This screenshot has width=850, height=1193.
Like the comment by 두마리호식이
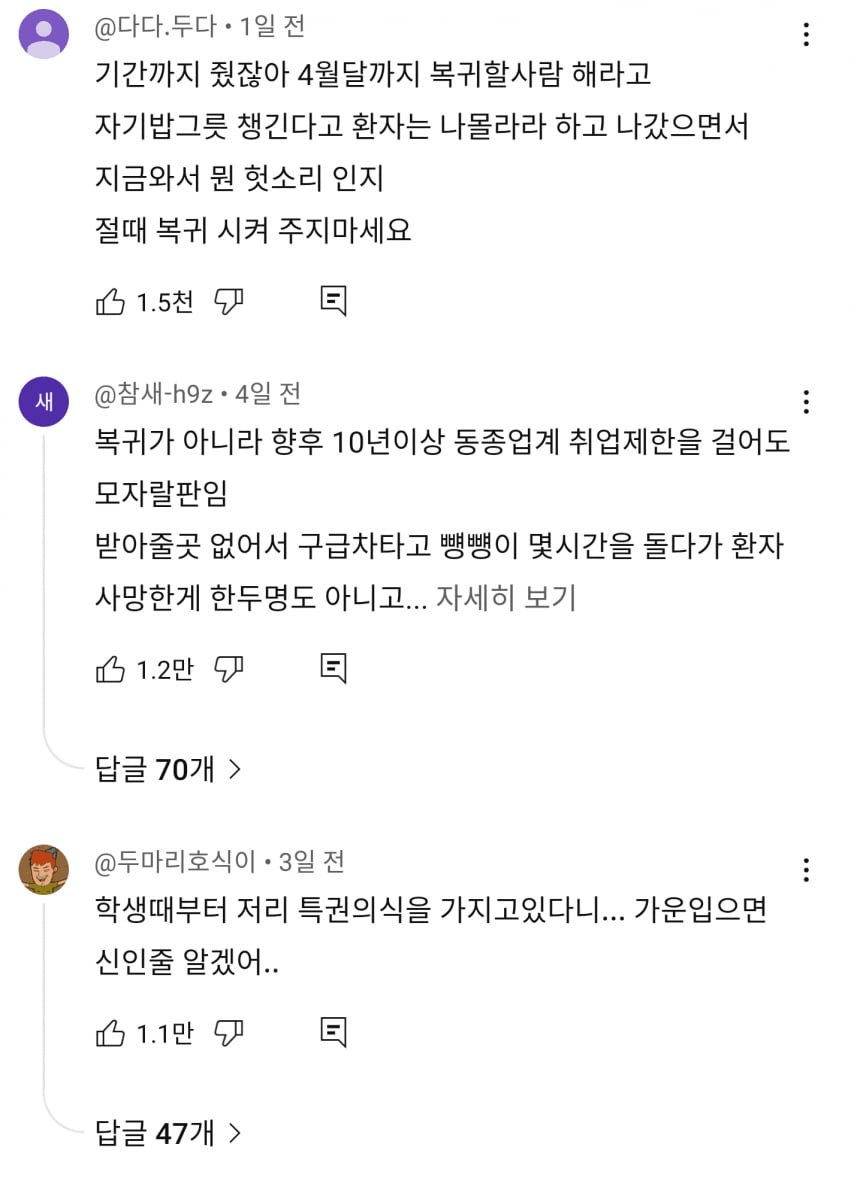pyautogui.click(x=110, y=1032)
